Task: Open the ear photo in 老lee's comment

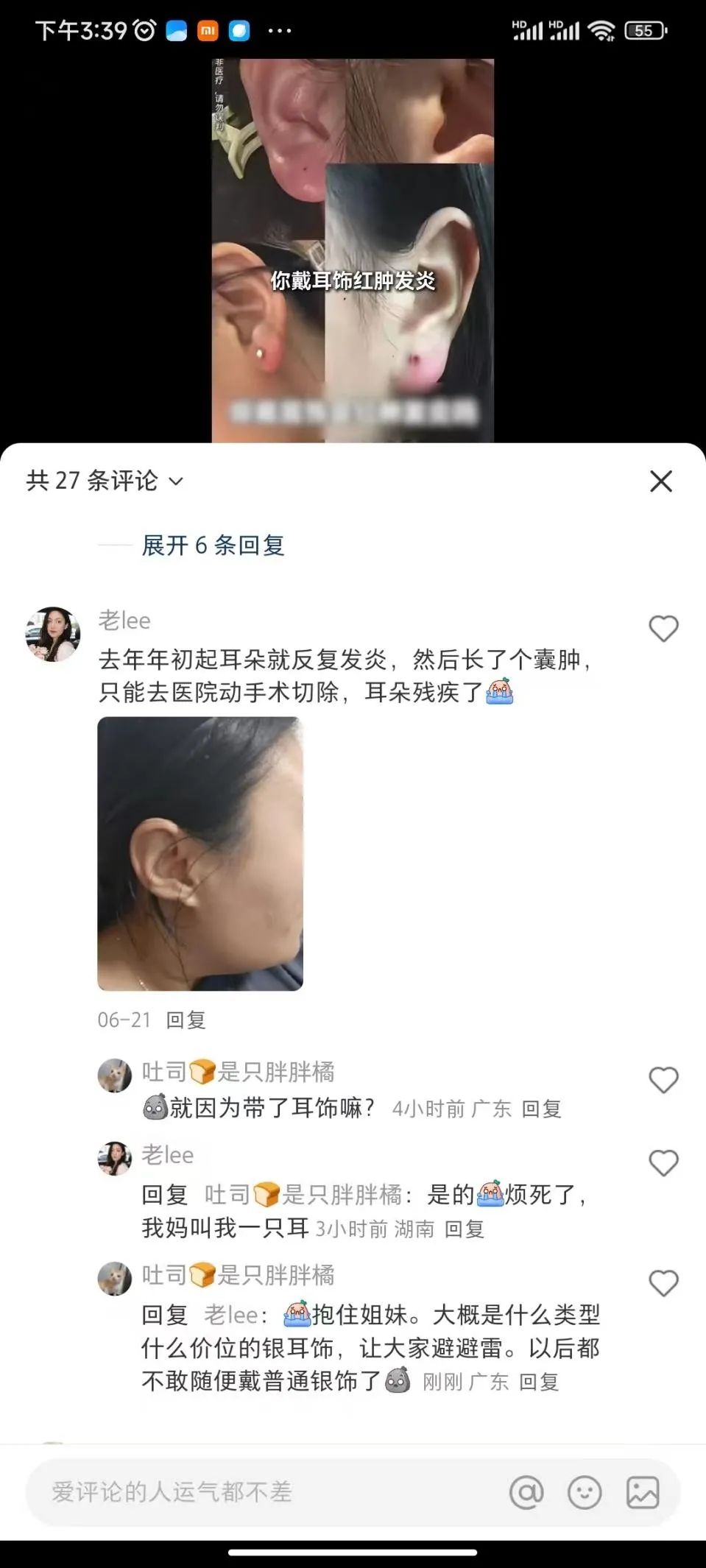Action: [x=200, y=853]
